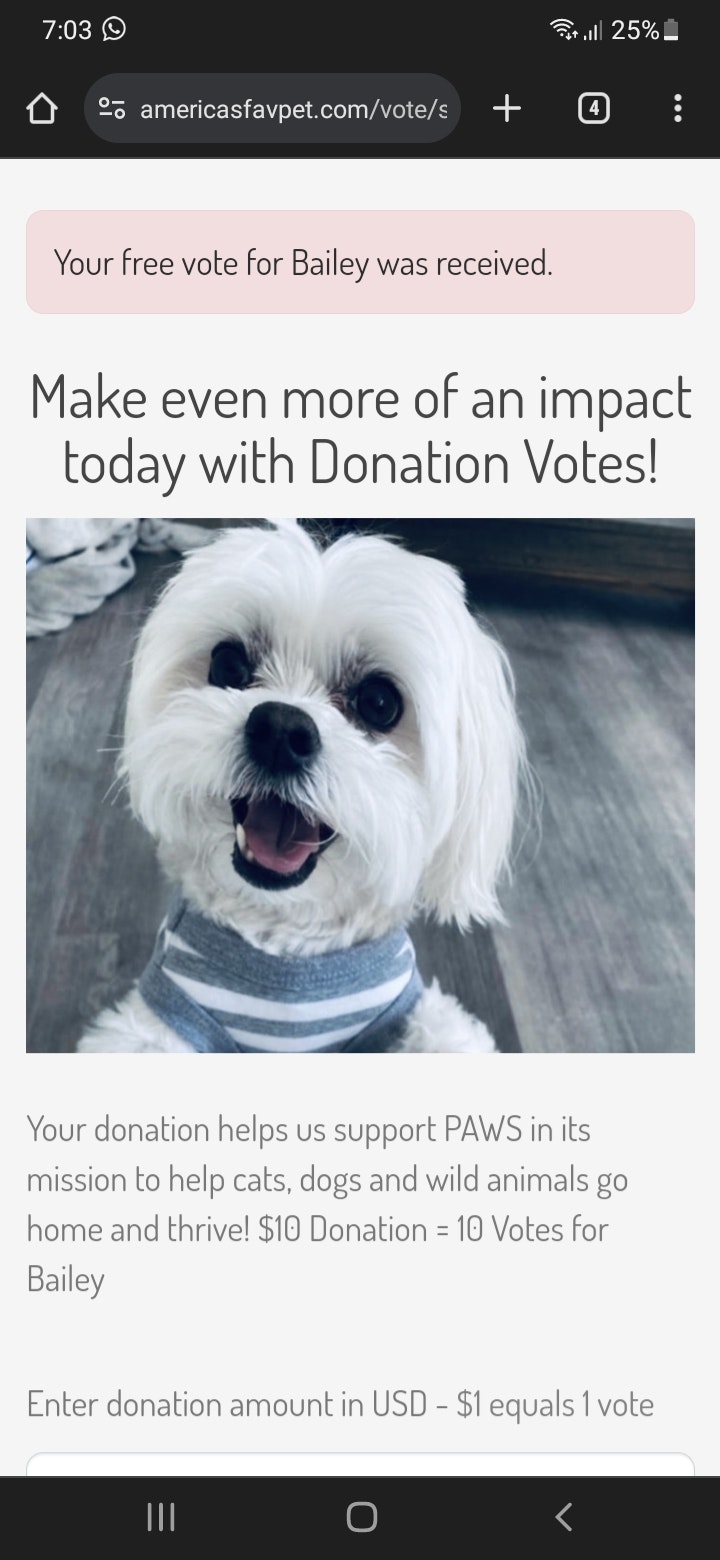
Task: Open a new browser tab
Action: point(507,108)
